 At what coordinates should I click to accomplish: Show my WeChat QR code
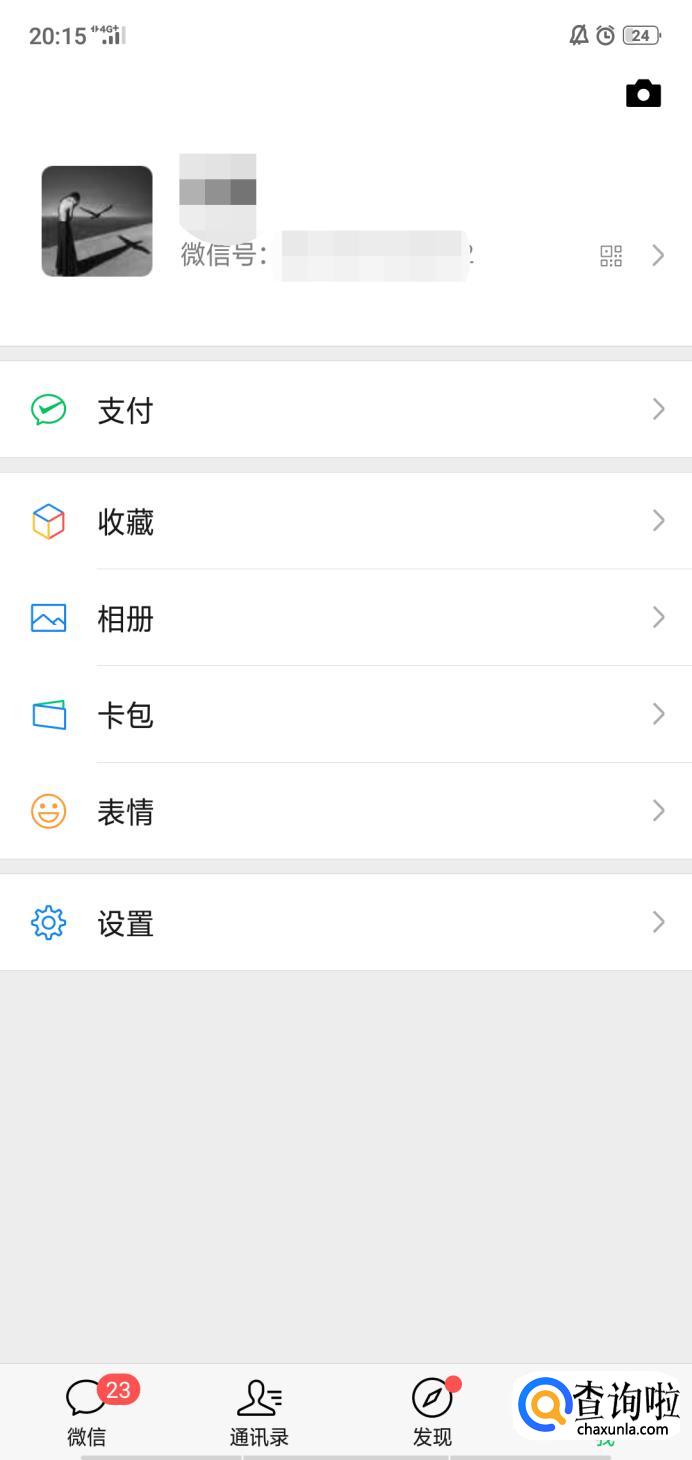point(611,256)
